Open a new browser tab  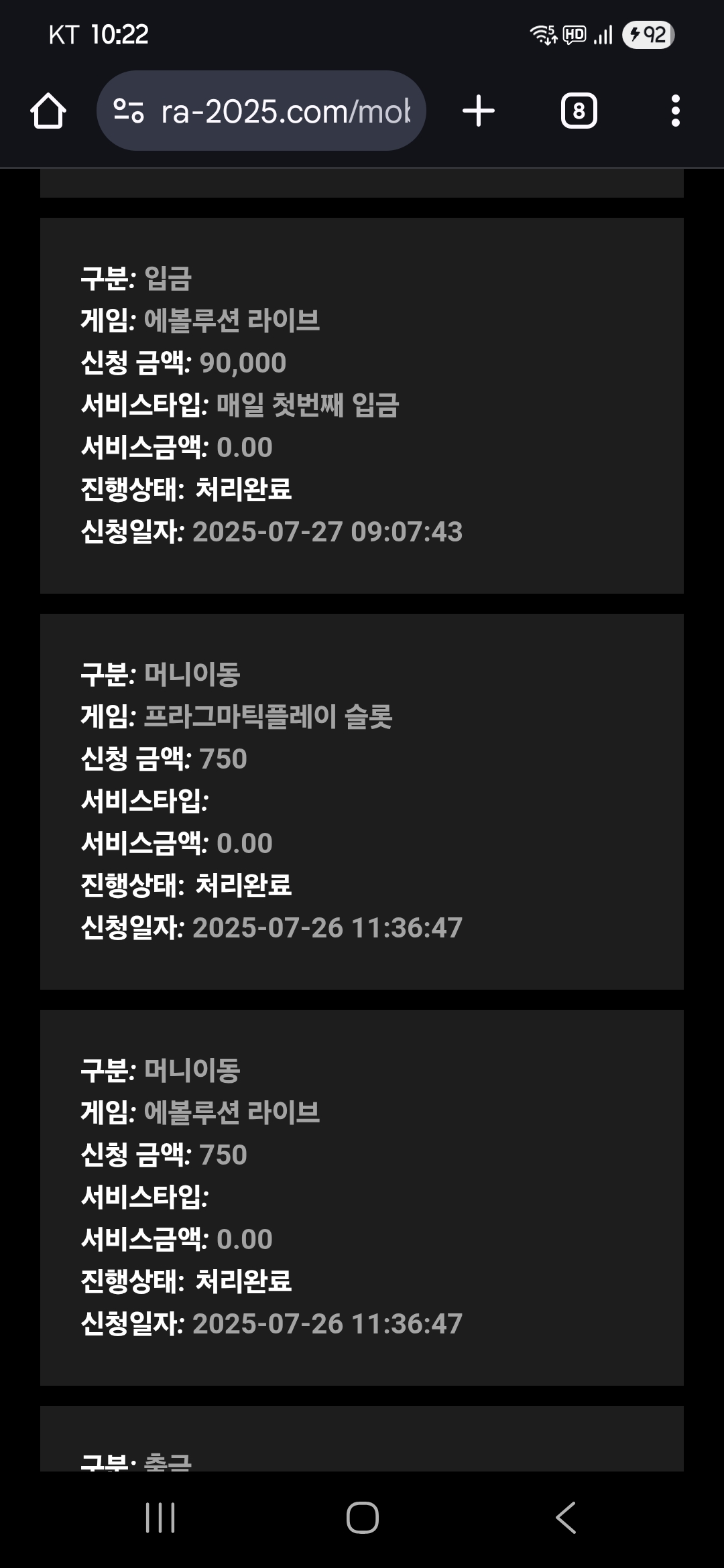(x=479, y=111)
